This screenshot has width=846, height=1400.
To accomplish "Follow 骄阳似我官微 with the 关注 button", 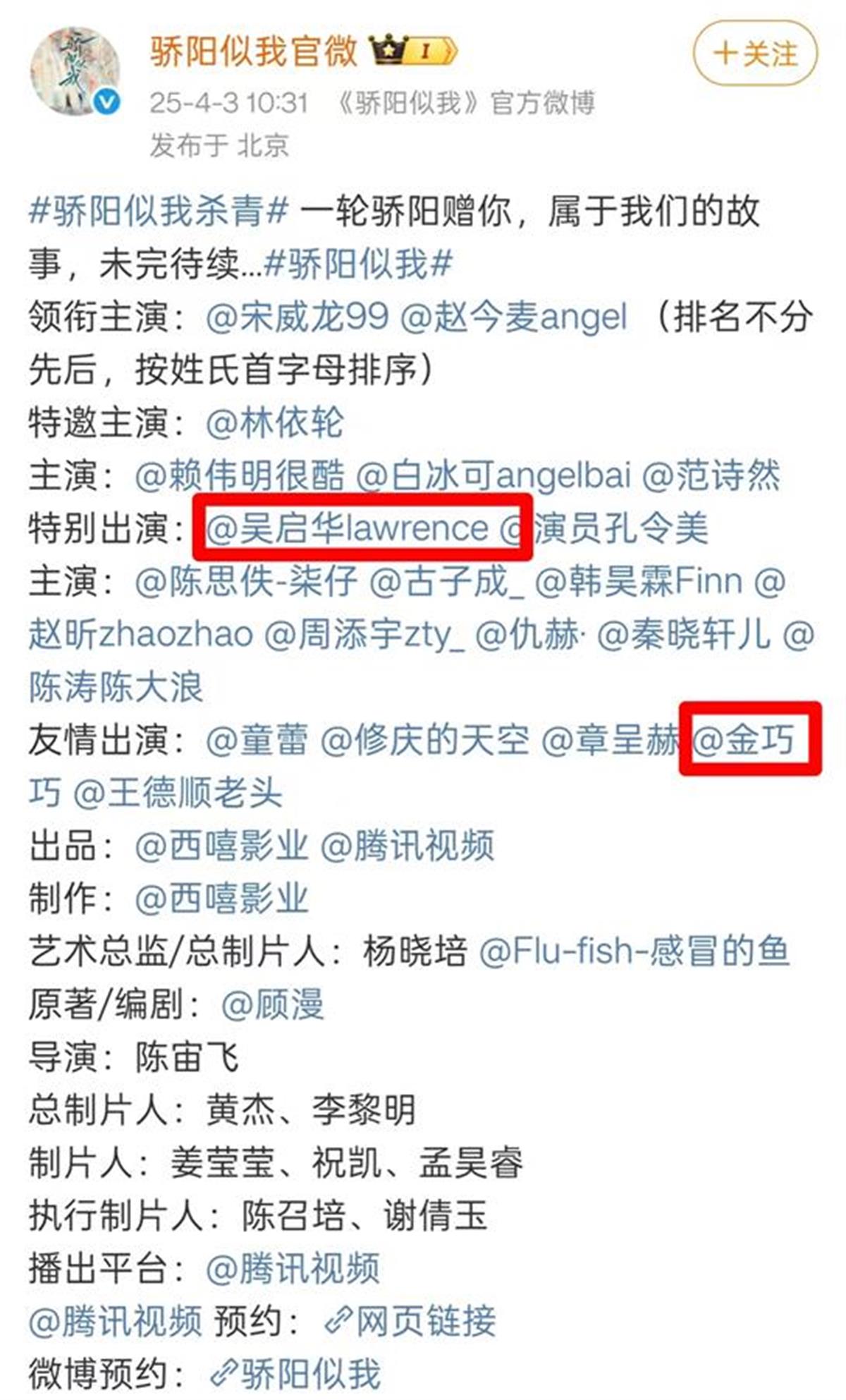I will coord(755,54).
